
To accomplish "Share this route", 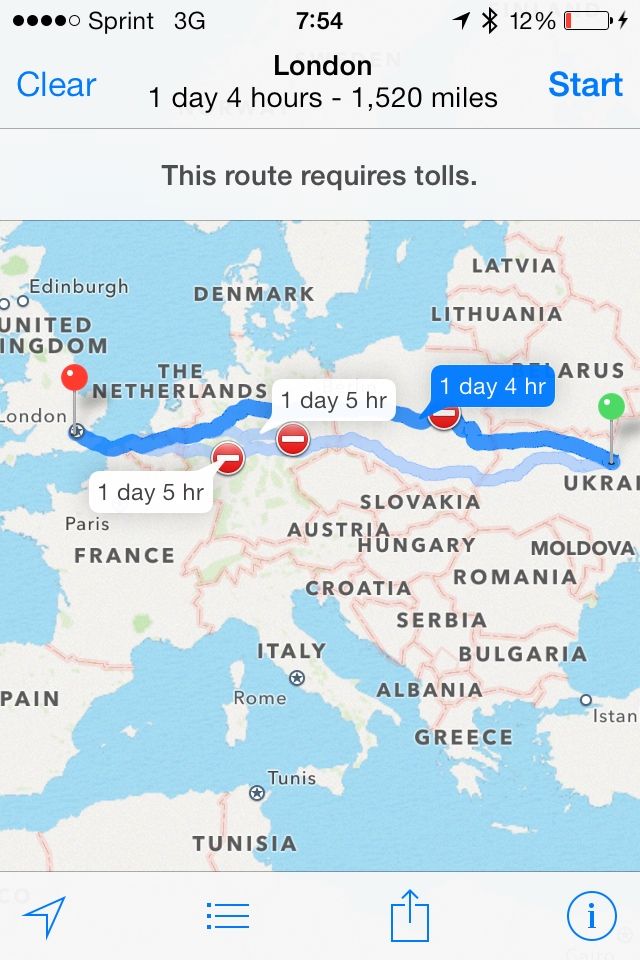I will 410,915.
